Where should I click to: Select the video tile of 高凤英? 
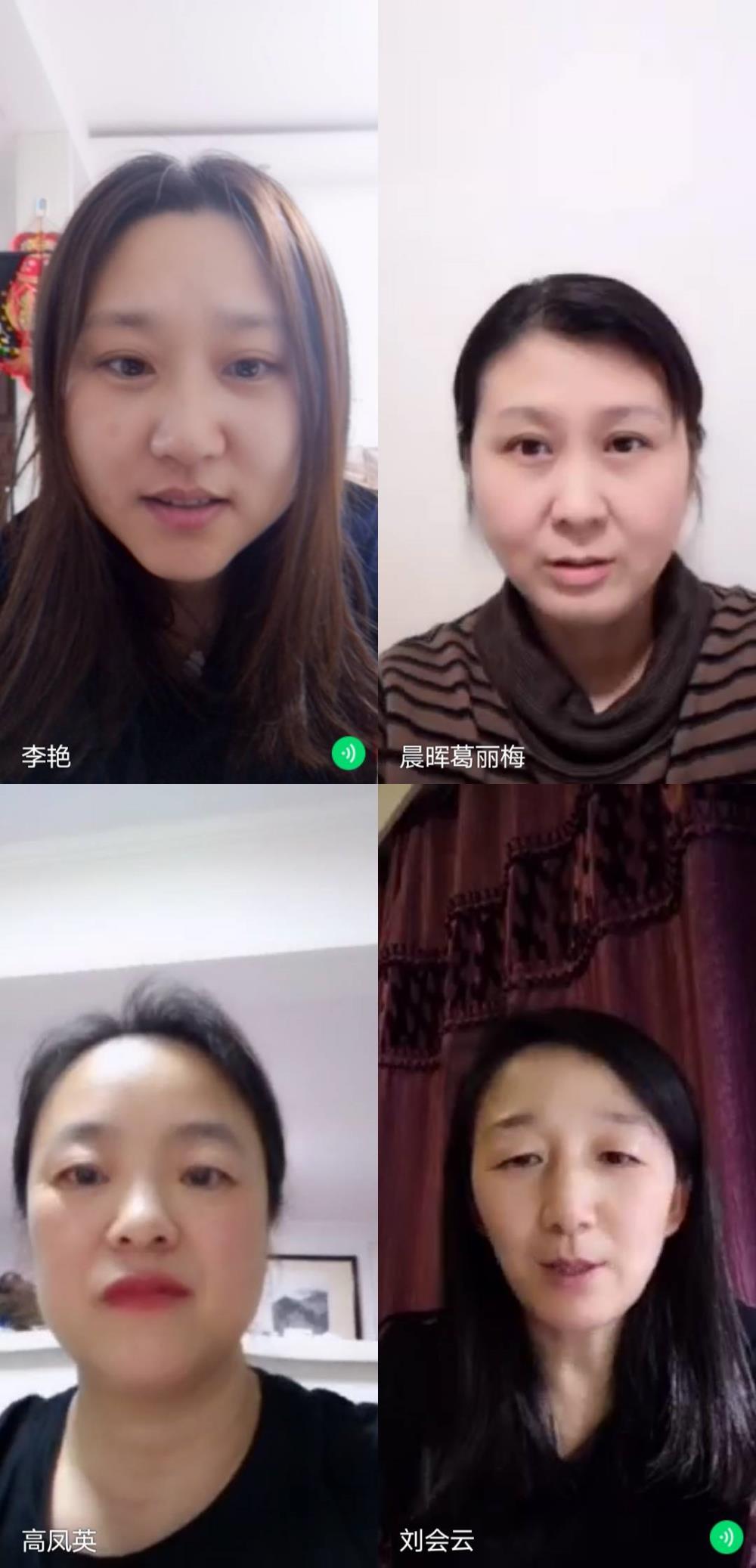point(188,1176)
